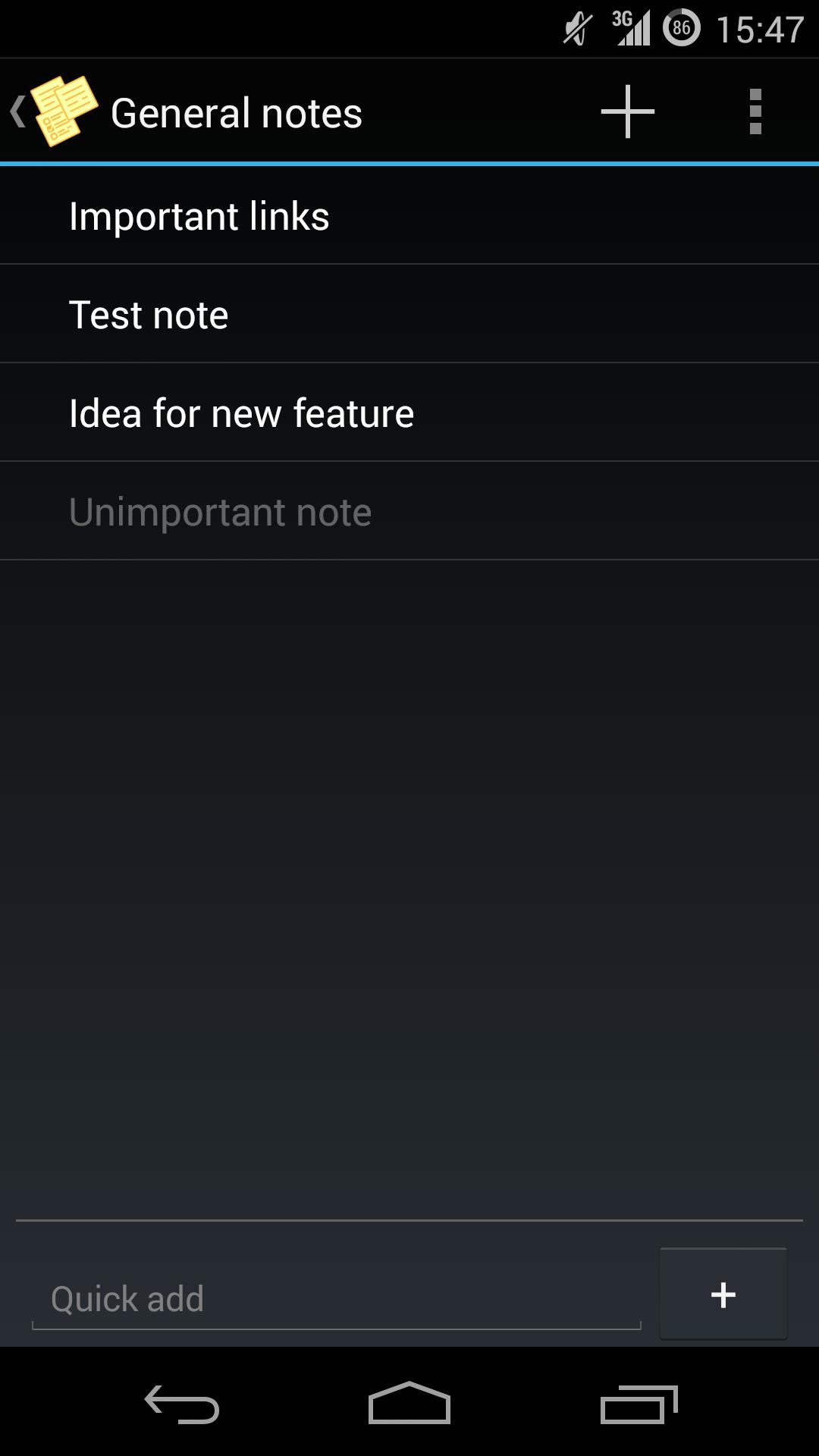Open Idea for new feature note
The image size is (819, 1456).
(x=409, y=413)
